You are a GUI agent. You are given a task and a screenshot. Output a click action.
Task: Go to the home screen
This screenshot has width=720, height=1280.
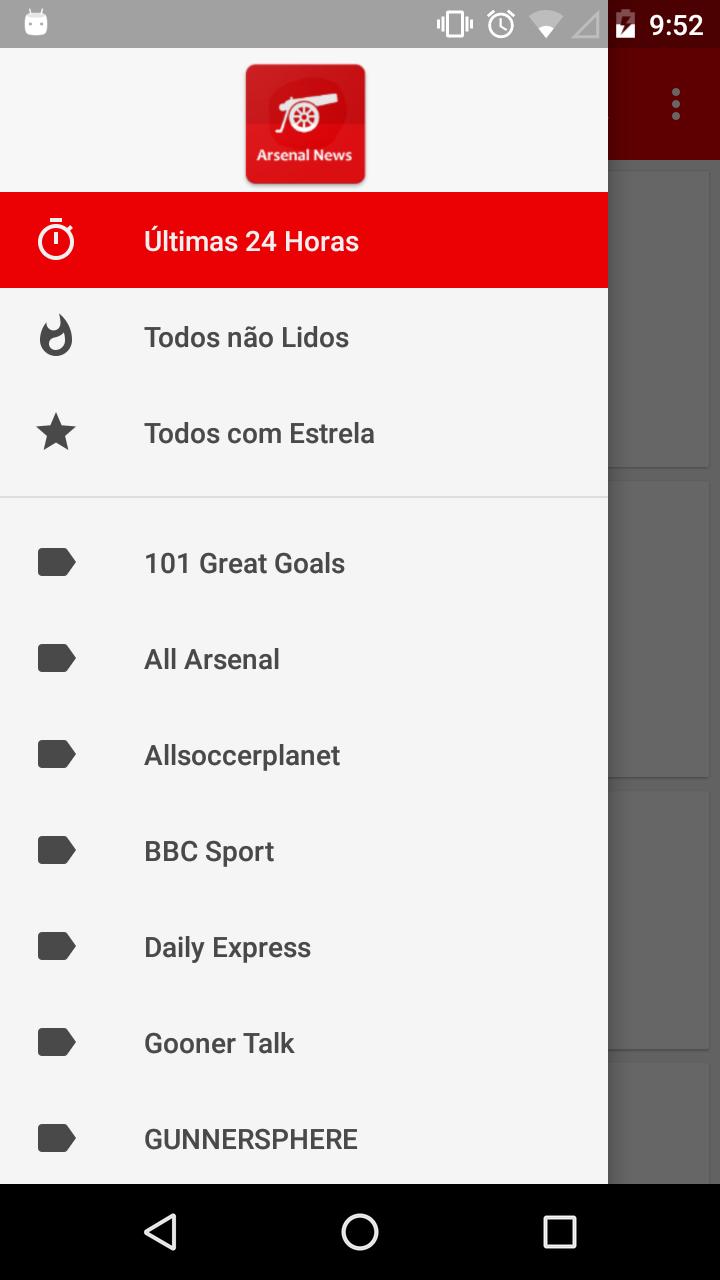click(x=360, y=1232)
